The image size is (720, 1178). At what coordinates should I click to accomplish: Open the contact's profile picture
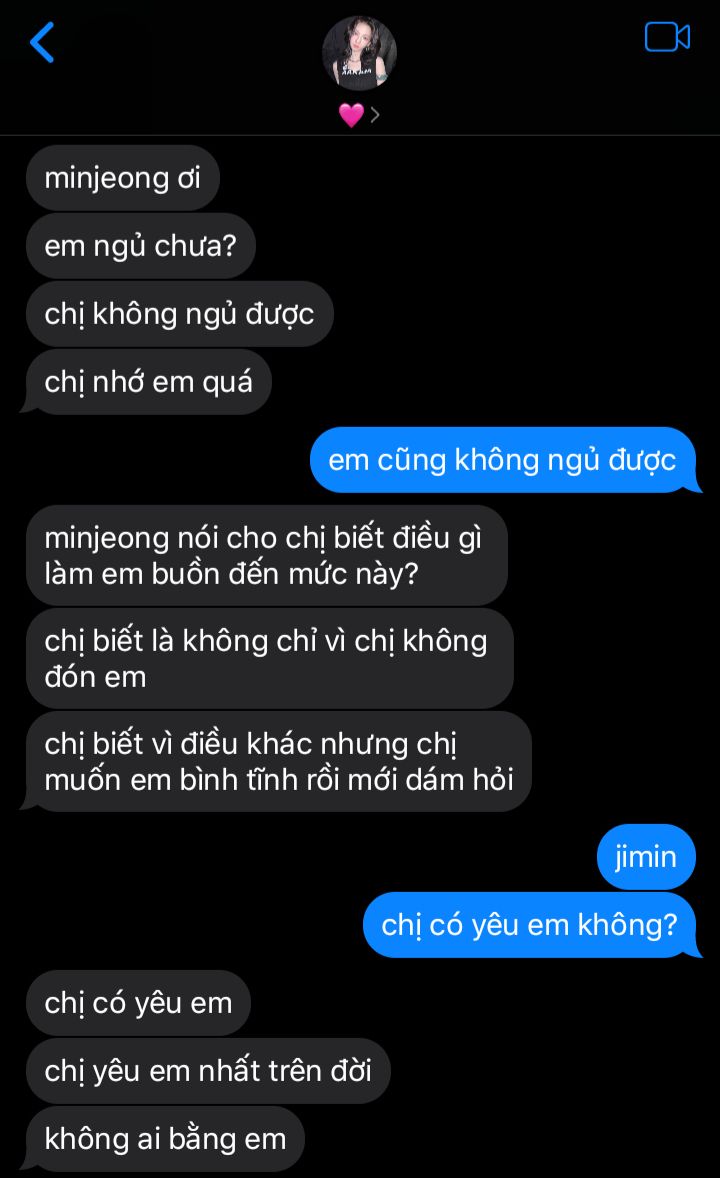click(359, 53)
